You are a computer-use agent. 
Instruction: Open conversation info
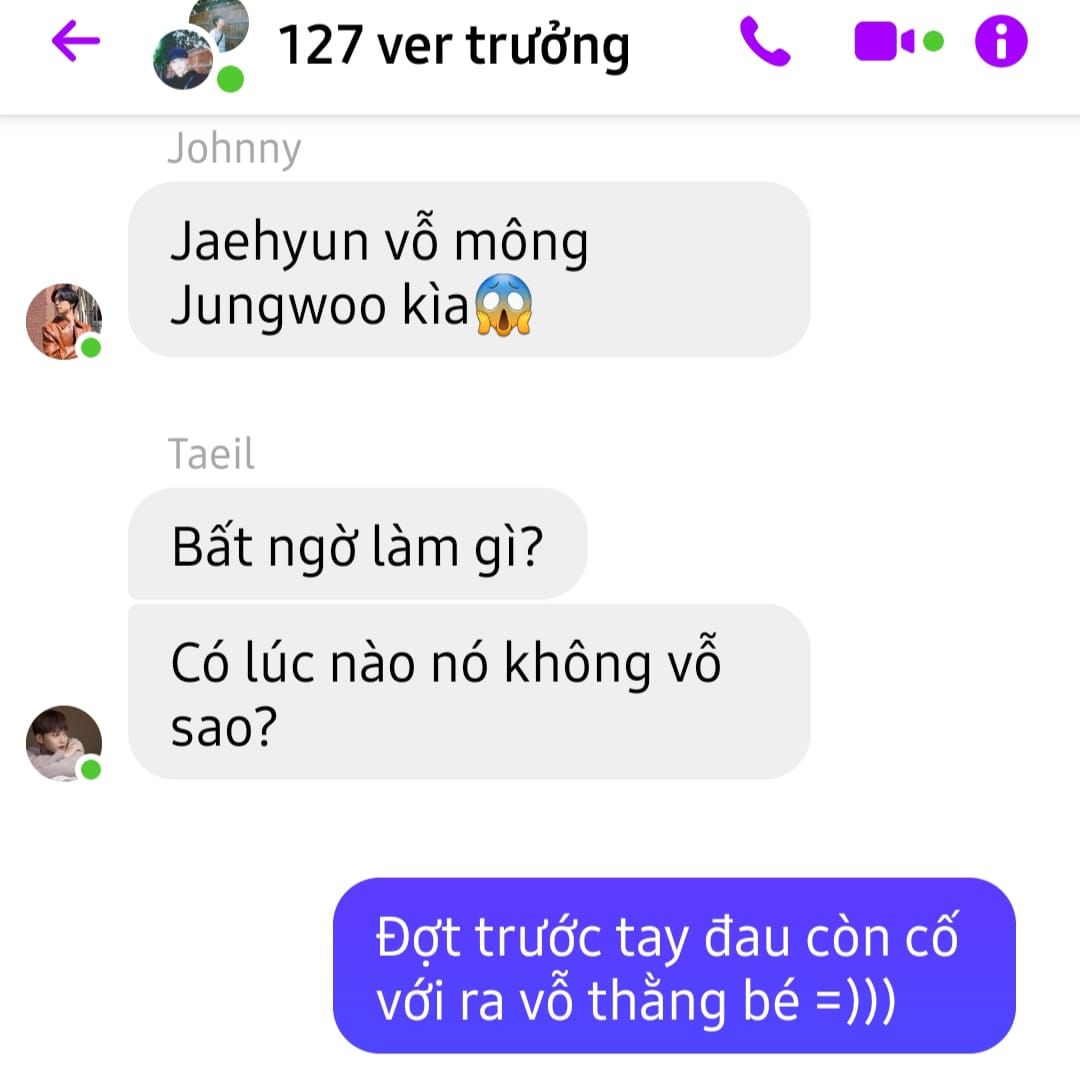(1001, 42)
